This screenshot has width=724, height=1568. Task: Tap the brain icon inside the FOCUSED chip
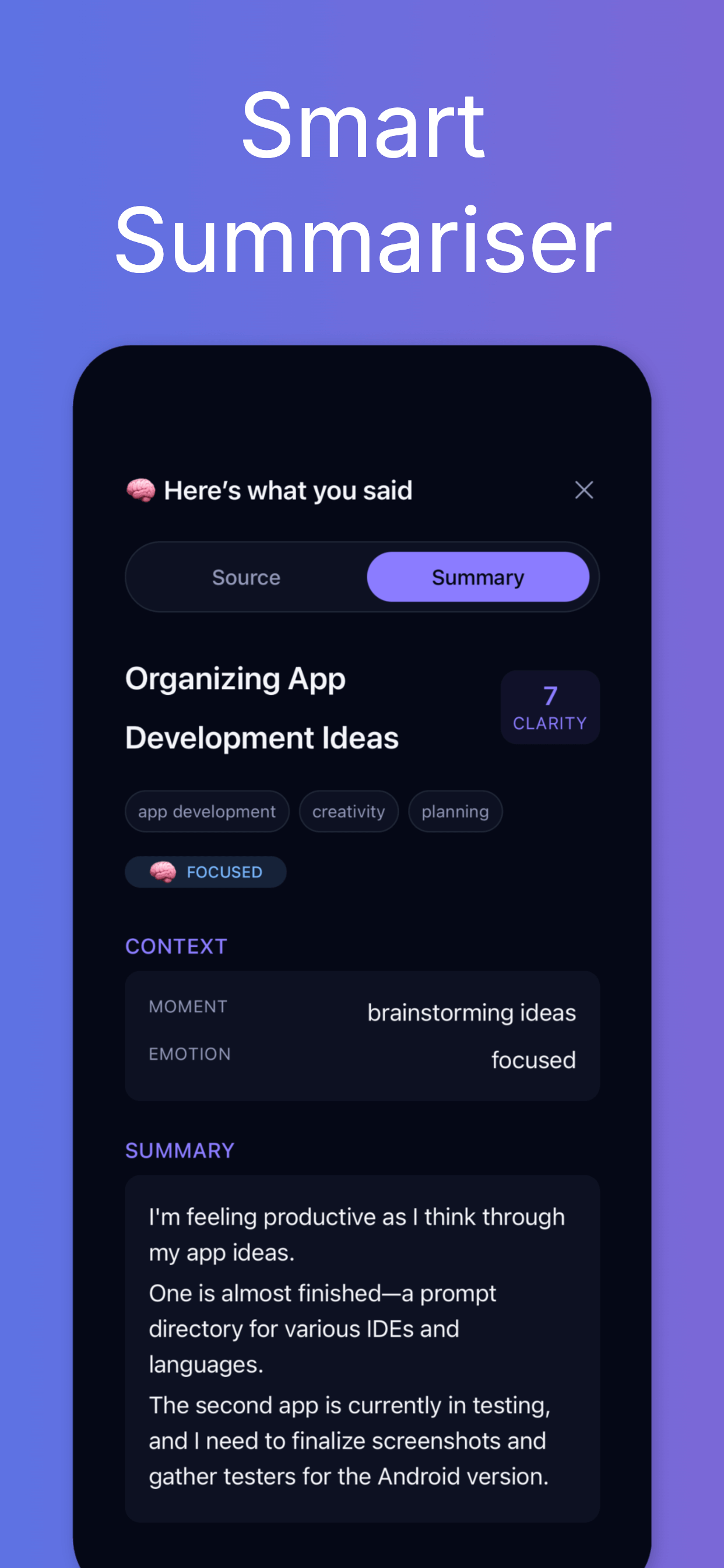(164, 871)
